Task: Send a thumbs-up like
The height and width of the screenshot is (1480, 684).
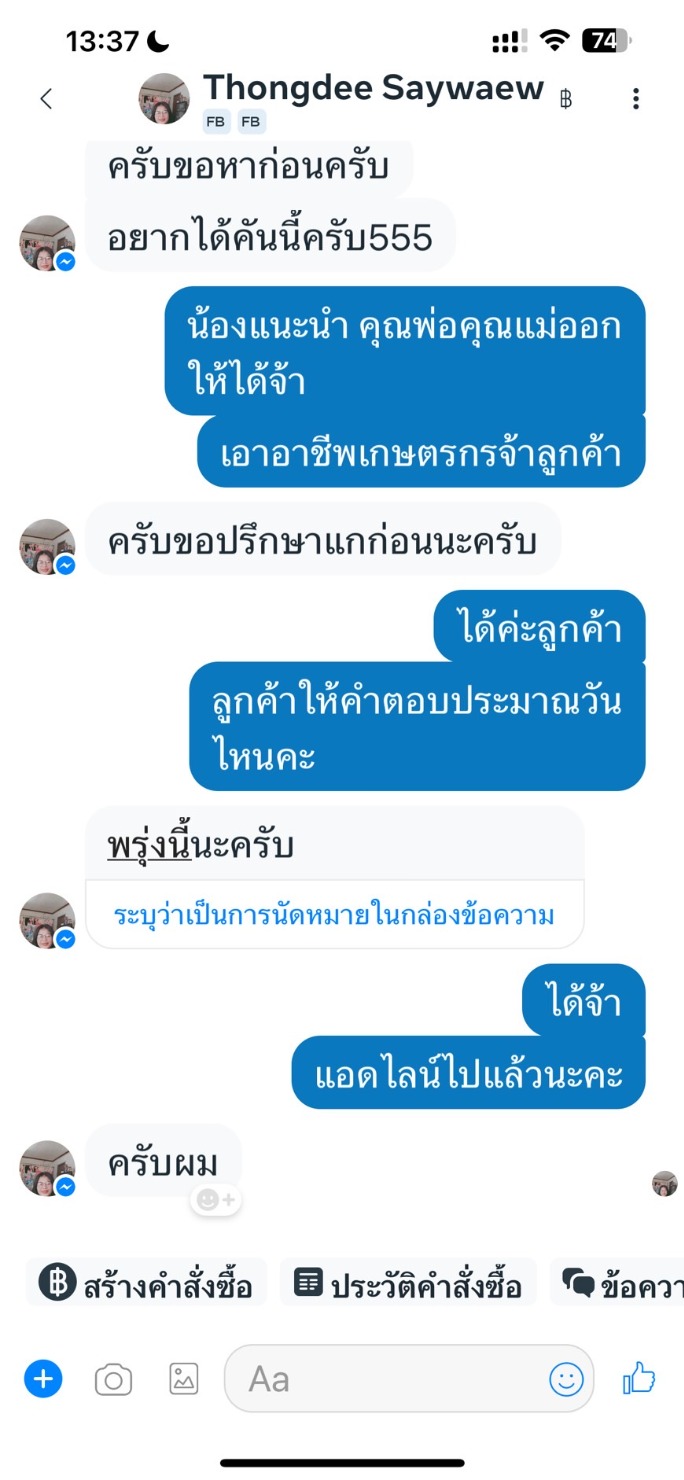Action: click(x=638, y=1379)
